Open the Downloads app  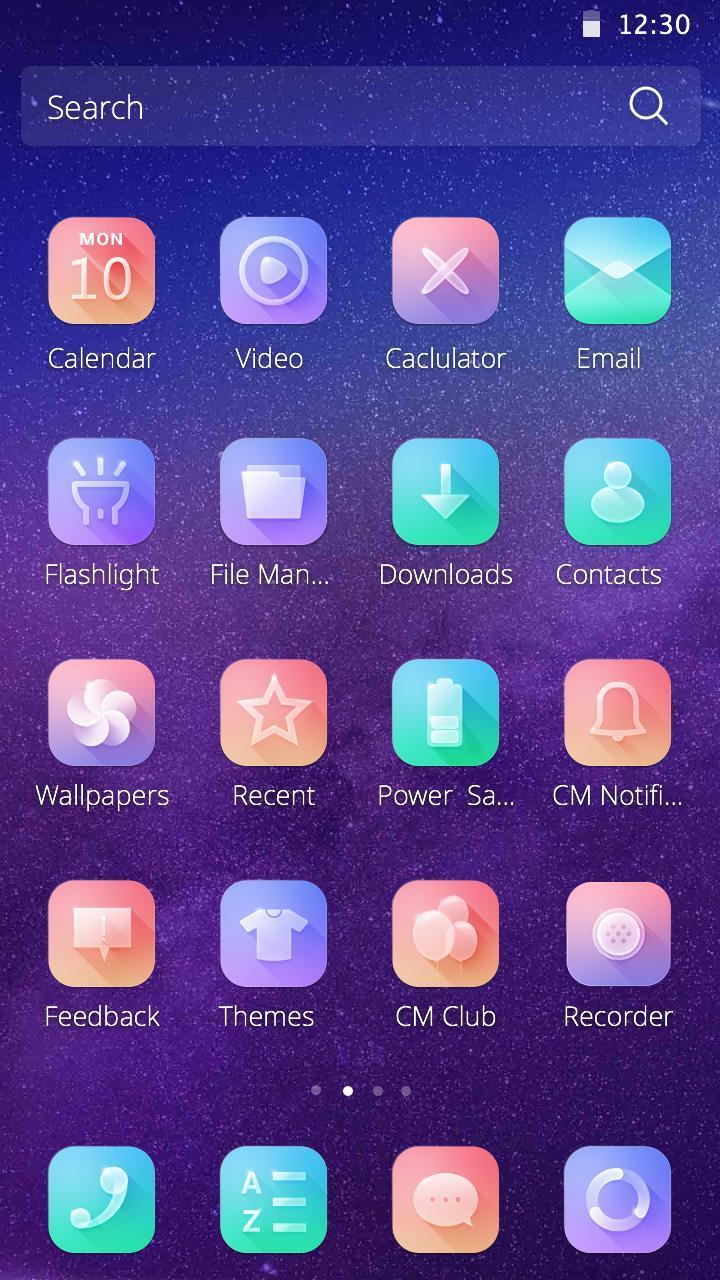(446, 492)
